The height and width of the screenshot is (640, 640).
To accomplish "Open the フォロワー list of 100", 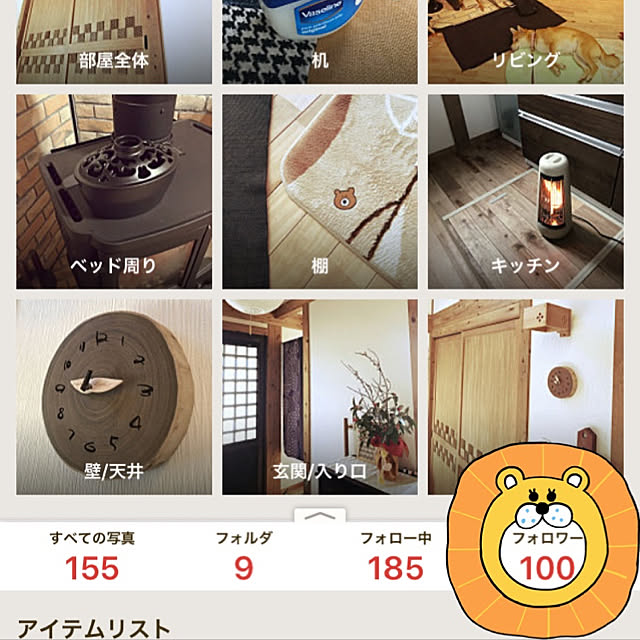I will point(547,556).
